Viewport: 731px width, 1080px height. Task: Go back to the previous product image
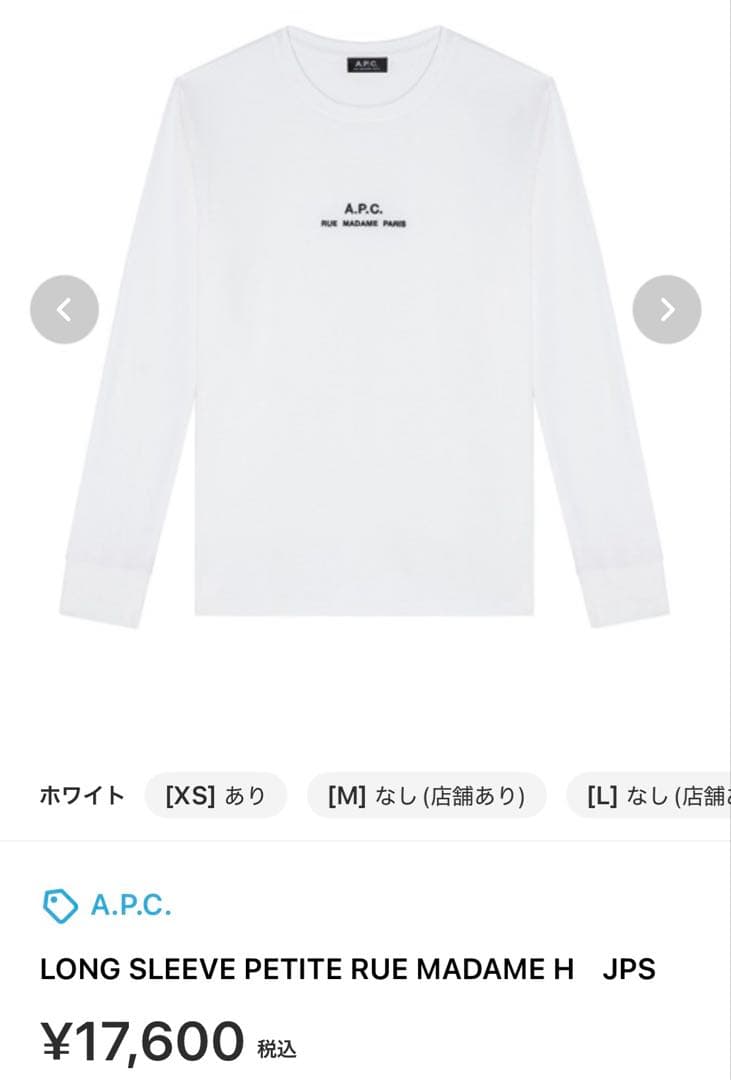pos(63,310)
